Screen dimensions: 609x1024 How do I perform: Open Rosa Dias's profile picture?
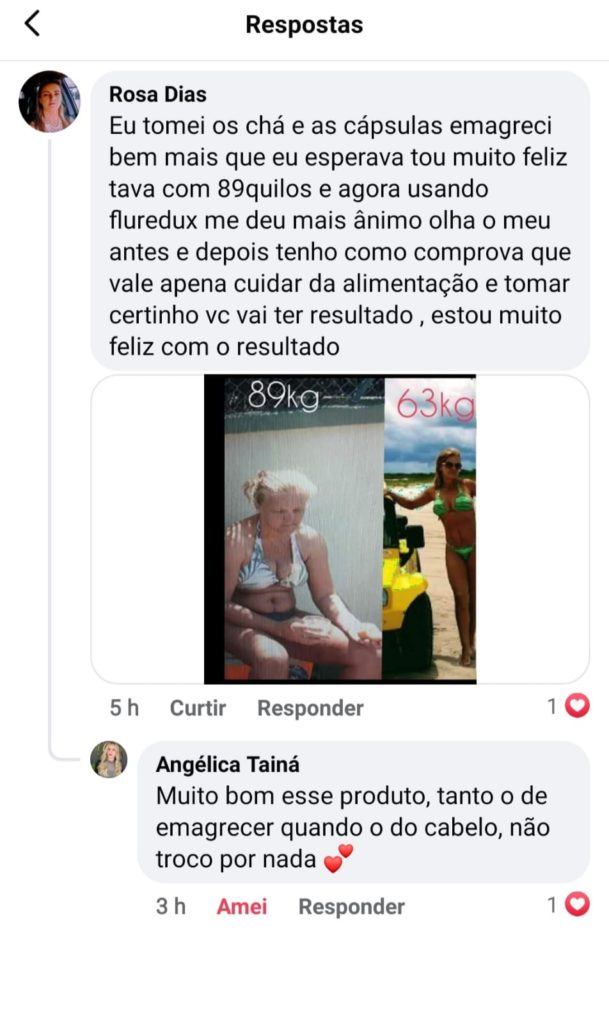pyautogui.click(x=49, y=101)
